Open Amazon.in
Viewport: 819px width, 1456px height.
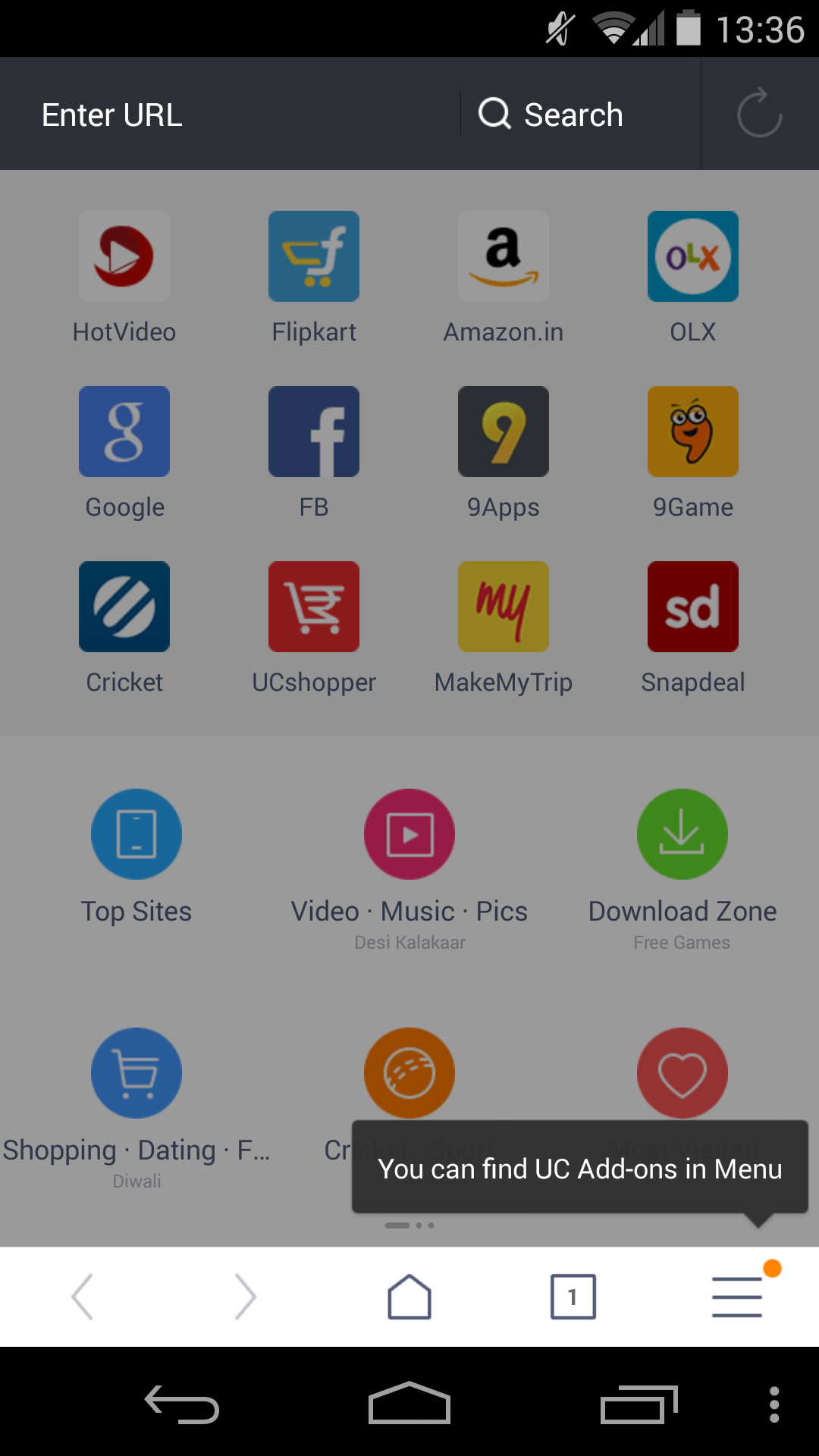504,278
